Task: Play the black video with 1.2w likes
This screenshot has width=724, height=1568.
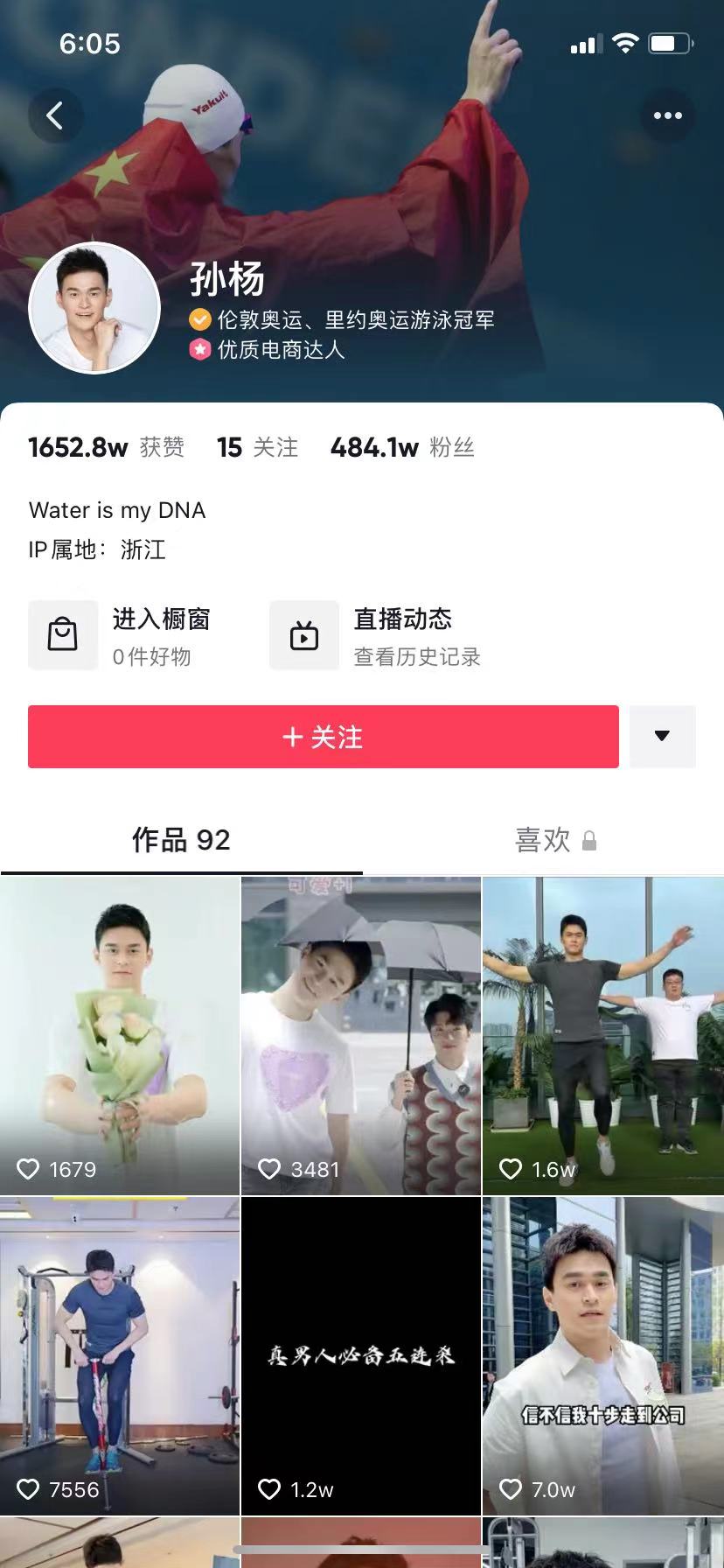Action: pyautogui.click(x=361, y=1355)
